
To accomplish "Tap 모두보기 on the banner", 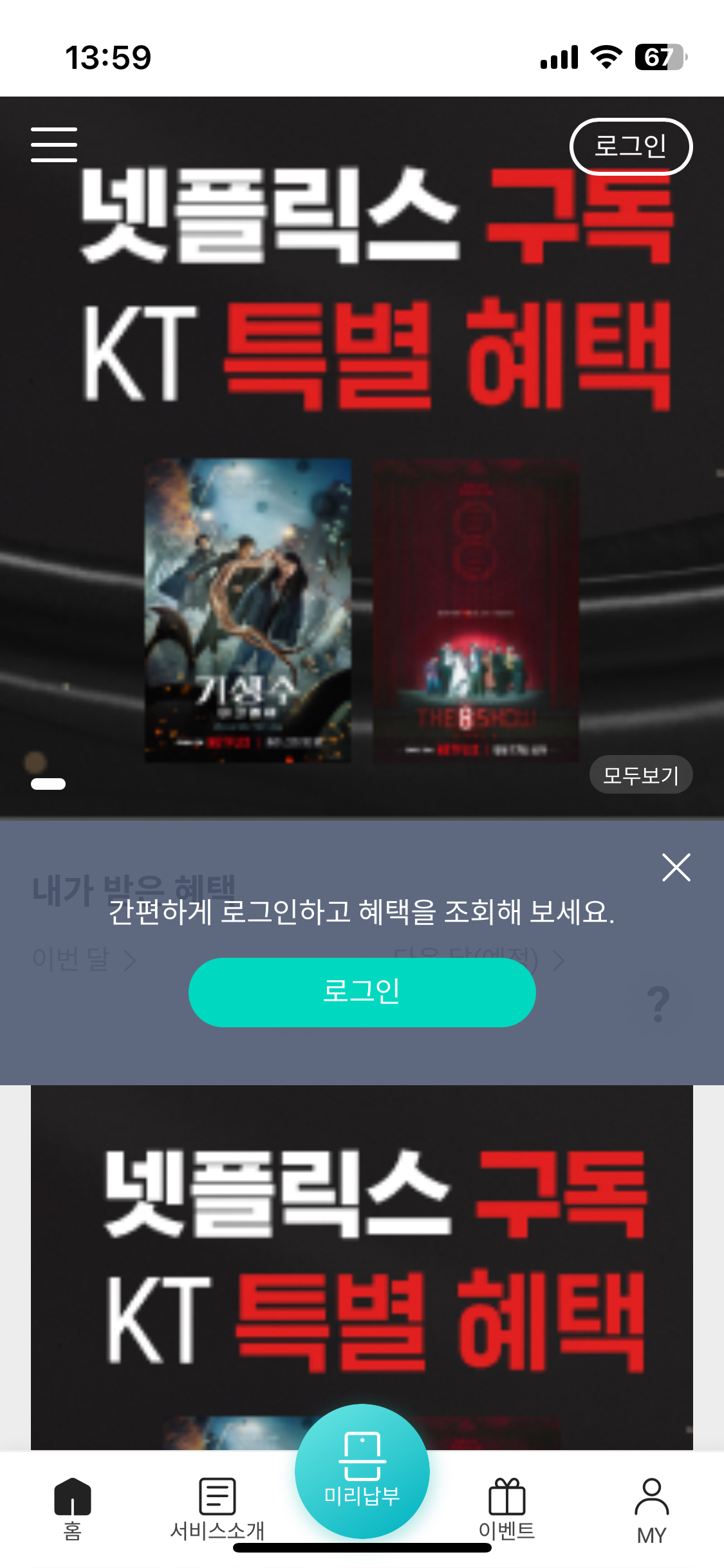I will tap(640, 775).
